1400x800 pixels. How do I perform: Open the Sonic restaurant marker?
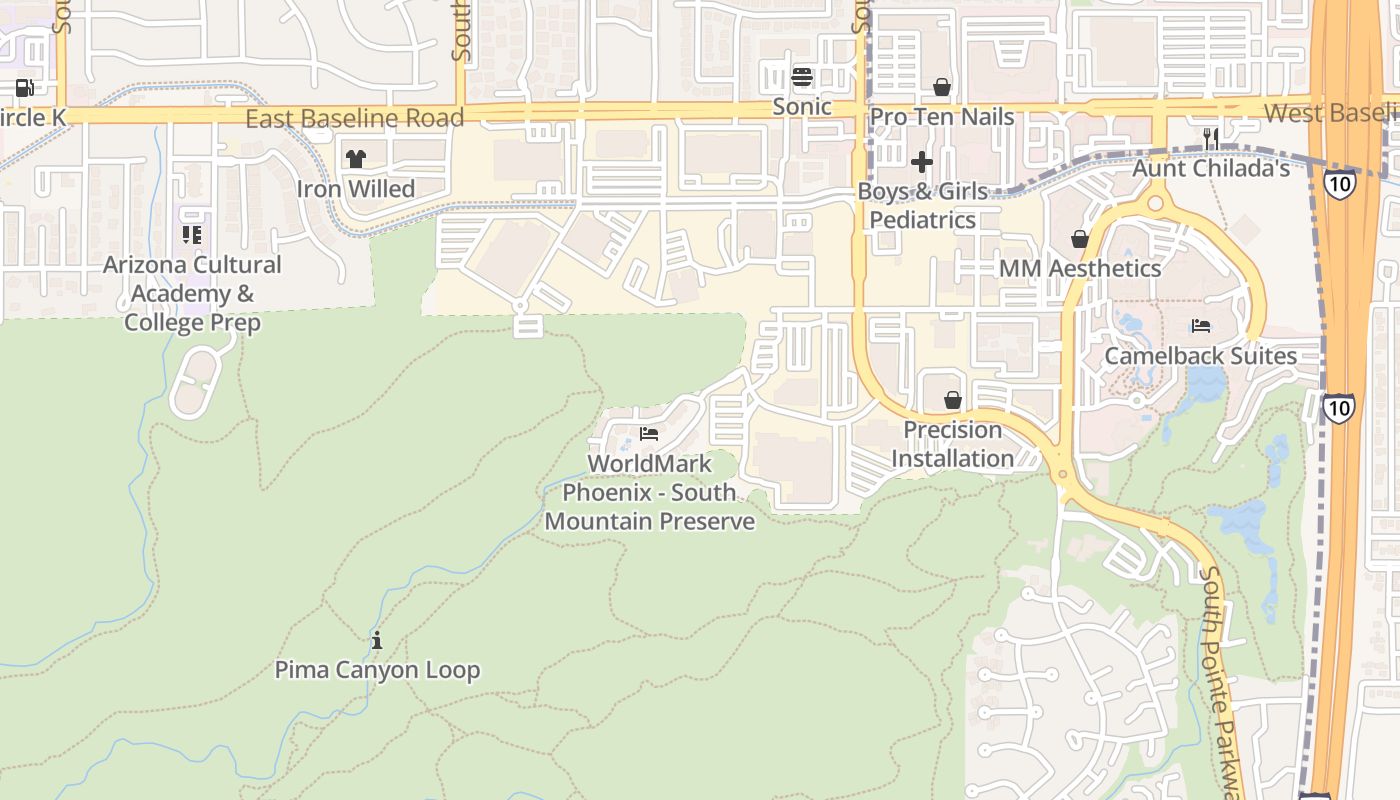(802, 77)
